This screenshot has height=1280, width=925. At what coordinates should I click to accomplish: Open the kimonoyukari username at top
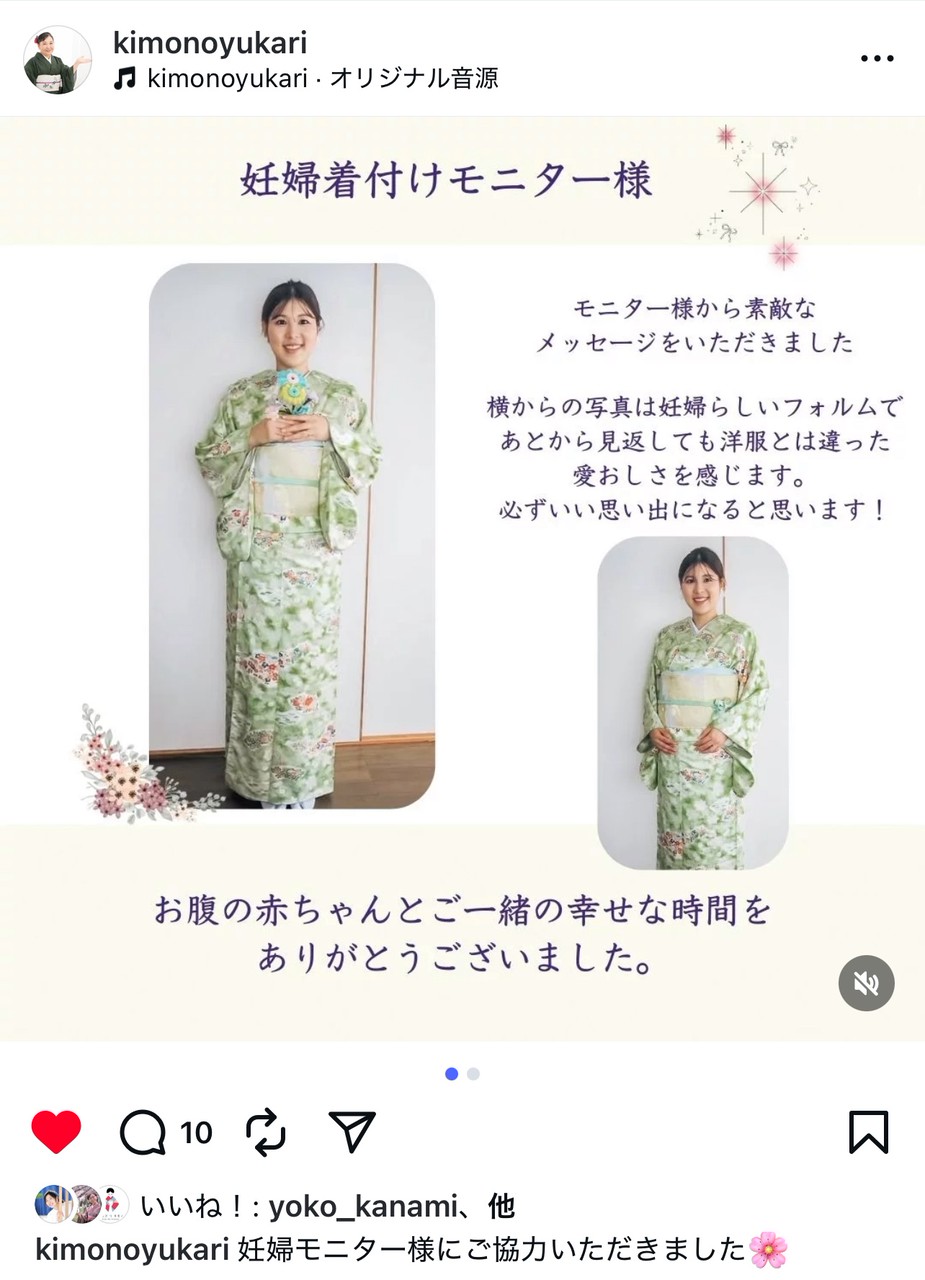(x=209, y=43)
